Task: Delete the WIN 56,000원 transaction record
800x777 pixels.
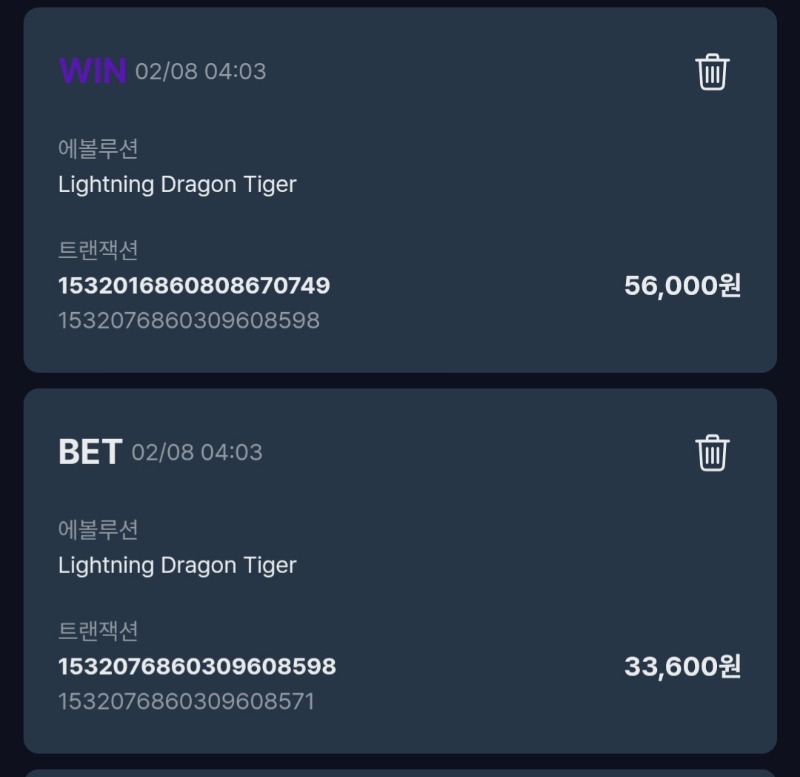Action: (712, 72)
